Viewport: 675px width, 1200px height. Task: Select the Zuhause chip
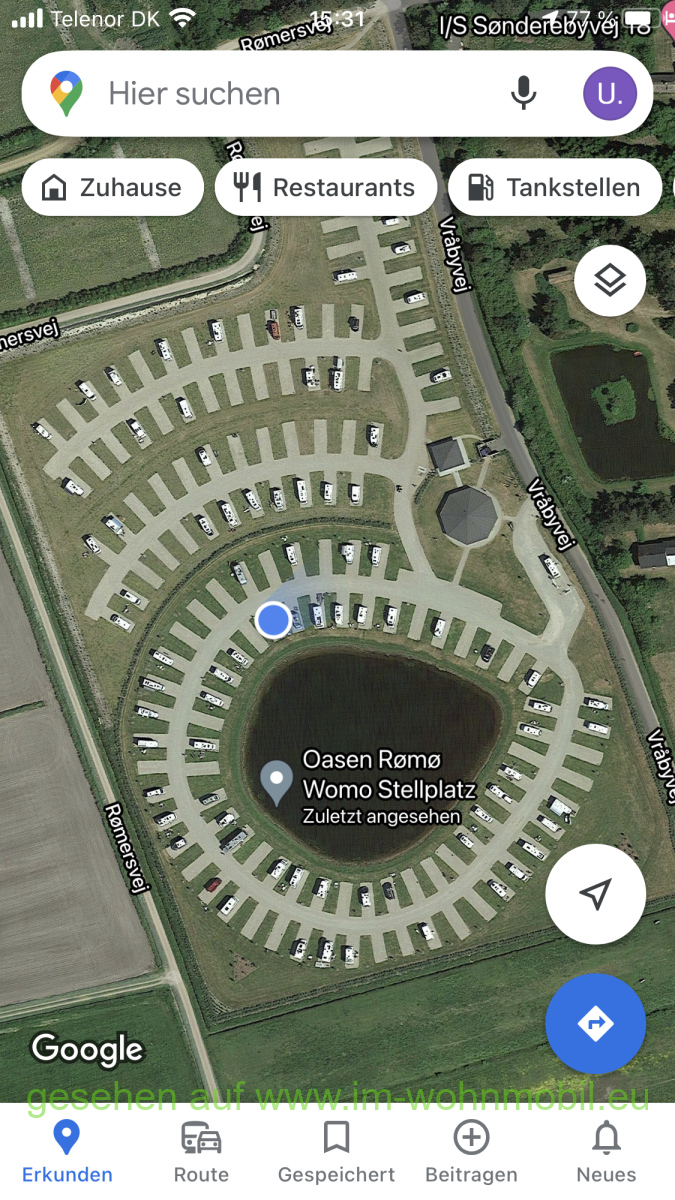[x=112, y=187]
